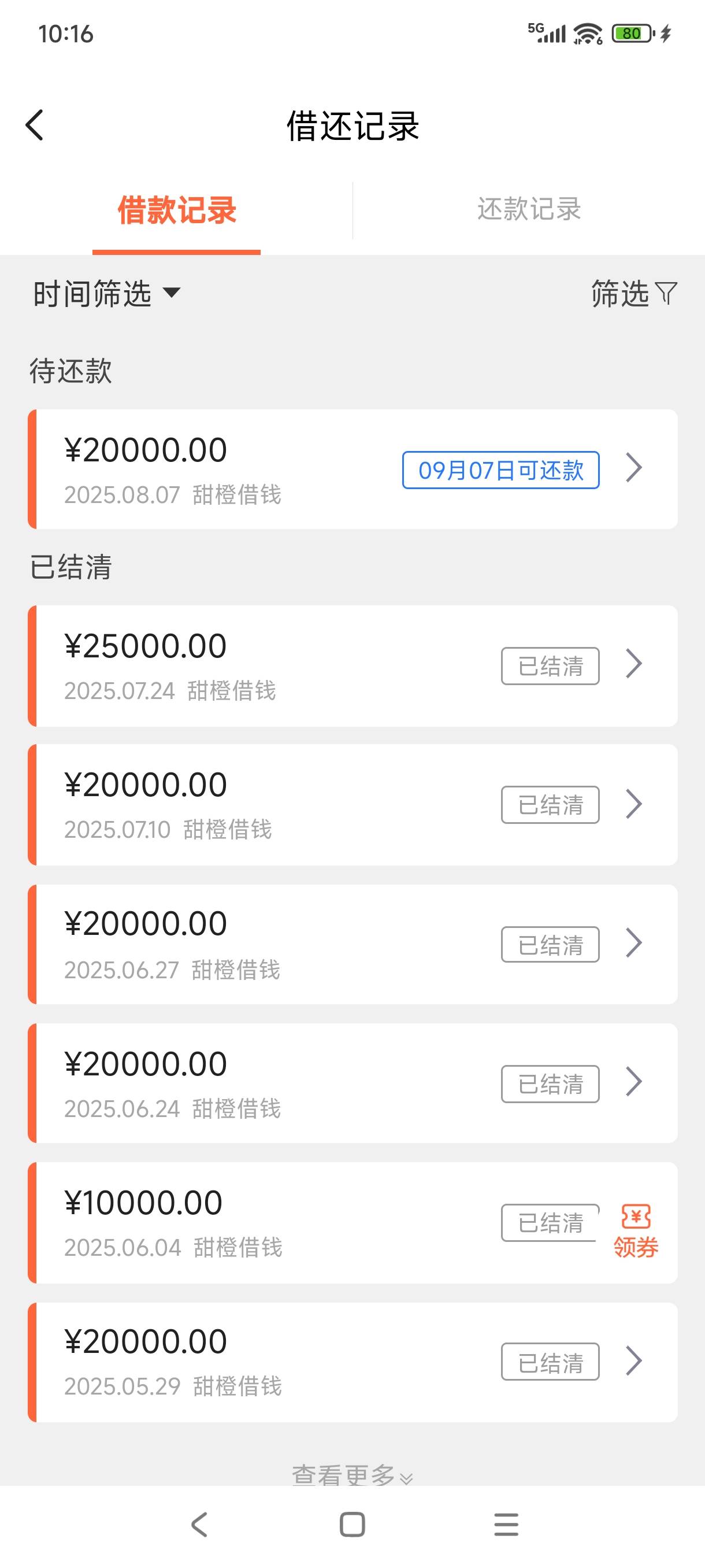Open the loan record dated 2025.06.24
Screen dimensions: 705x1568
[353, 1083]
